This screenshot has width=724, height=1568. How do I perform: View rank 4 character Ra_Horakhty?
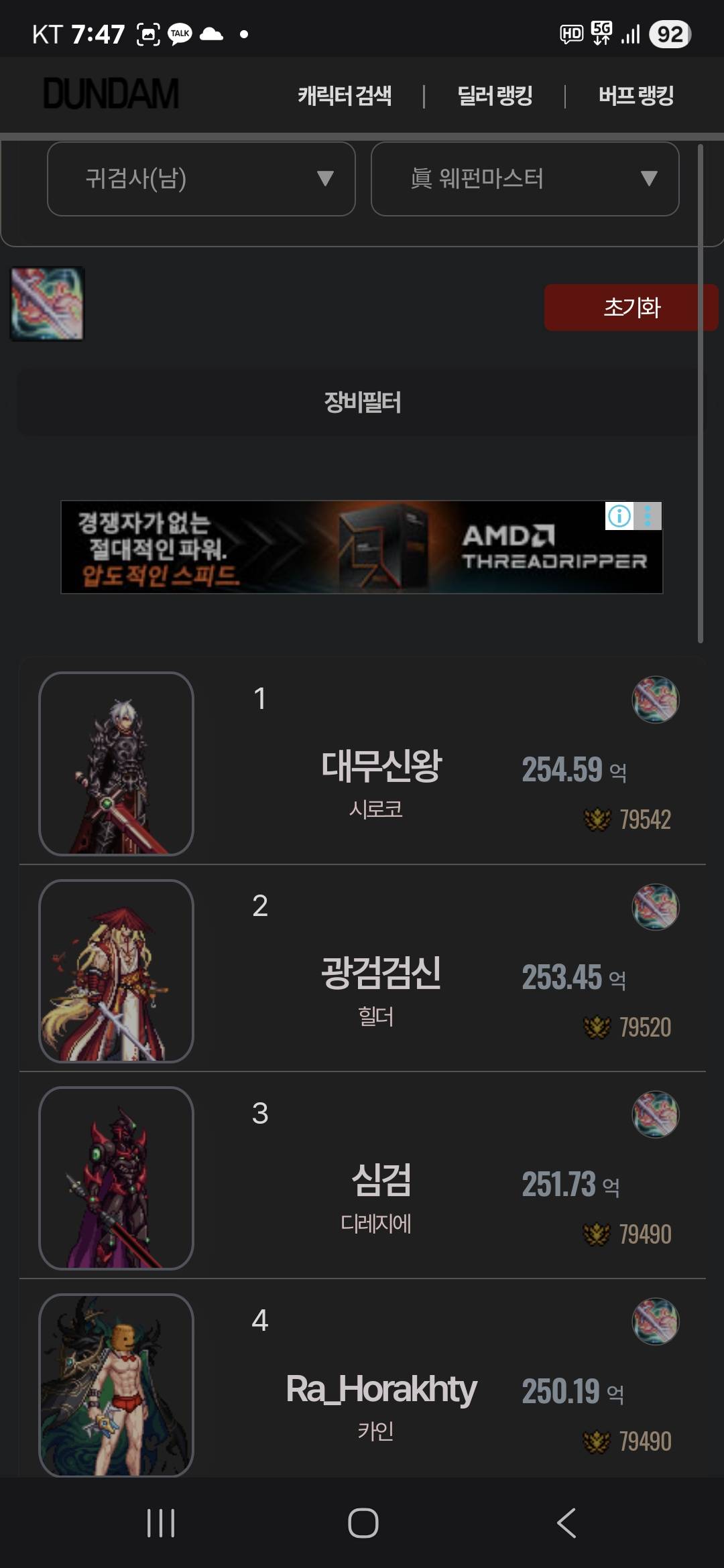point(381,1388)
